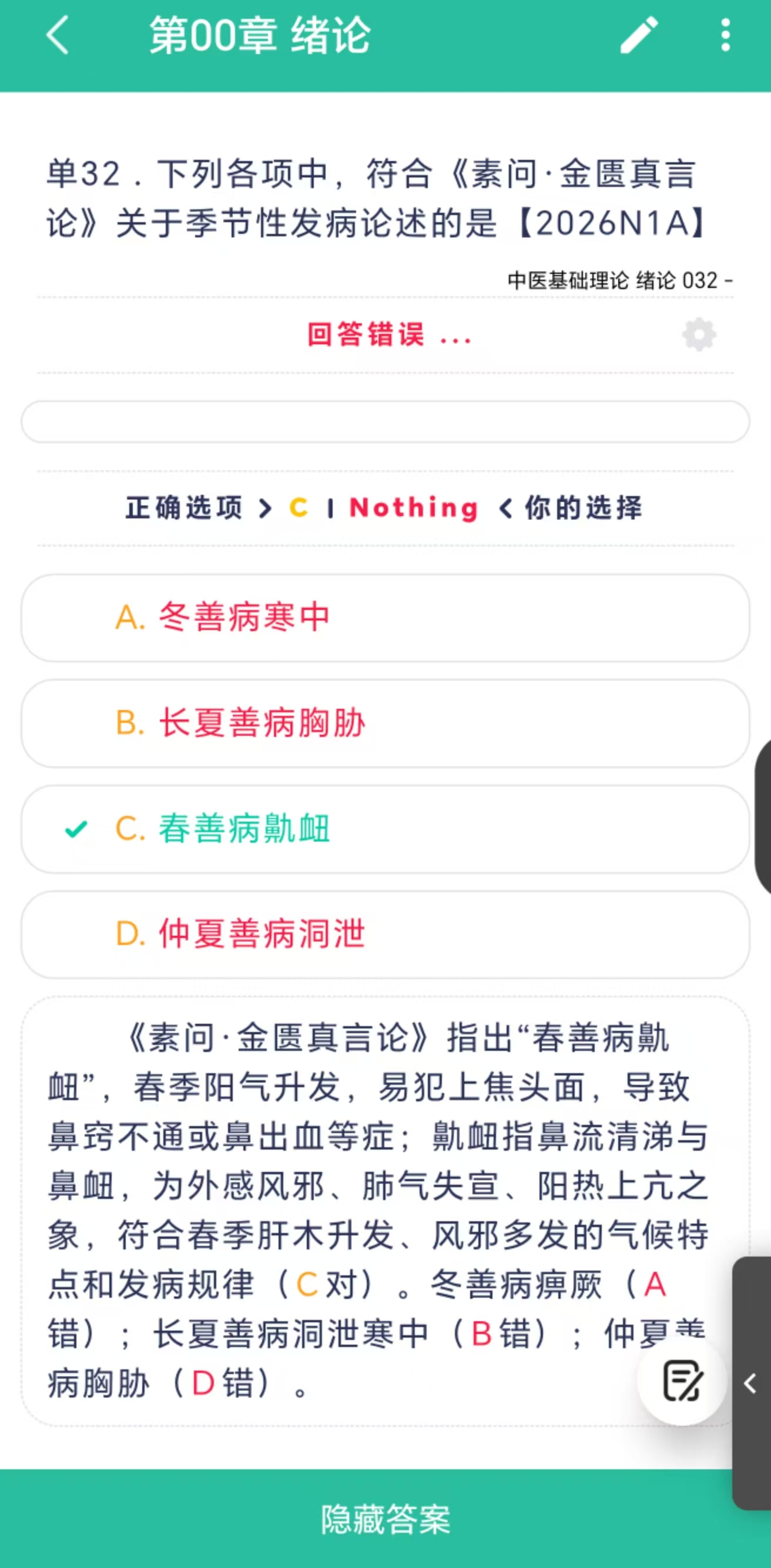Pick option C 春善病鼽衄

[x=384, y=829]
